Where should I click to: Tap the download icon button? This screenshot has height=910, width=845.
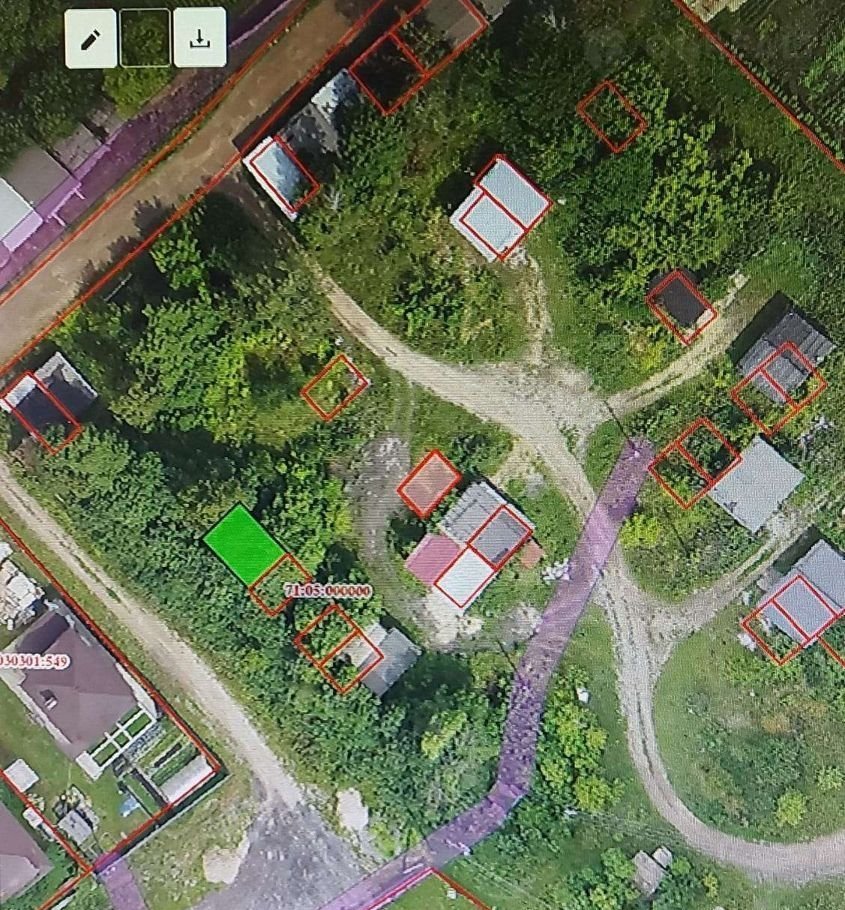click(199, 39)
